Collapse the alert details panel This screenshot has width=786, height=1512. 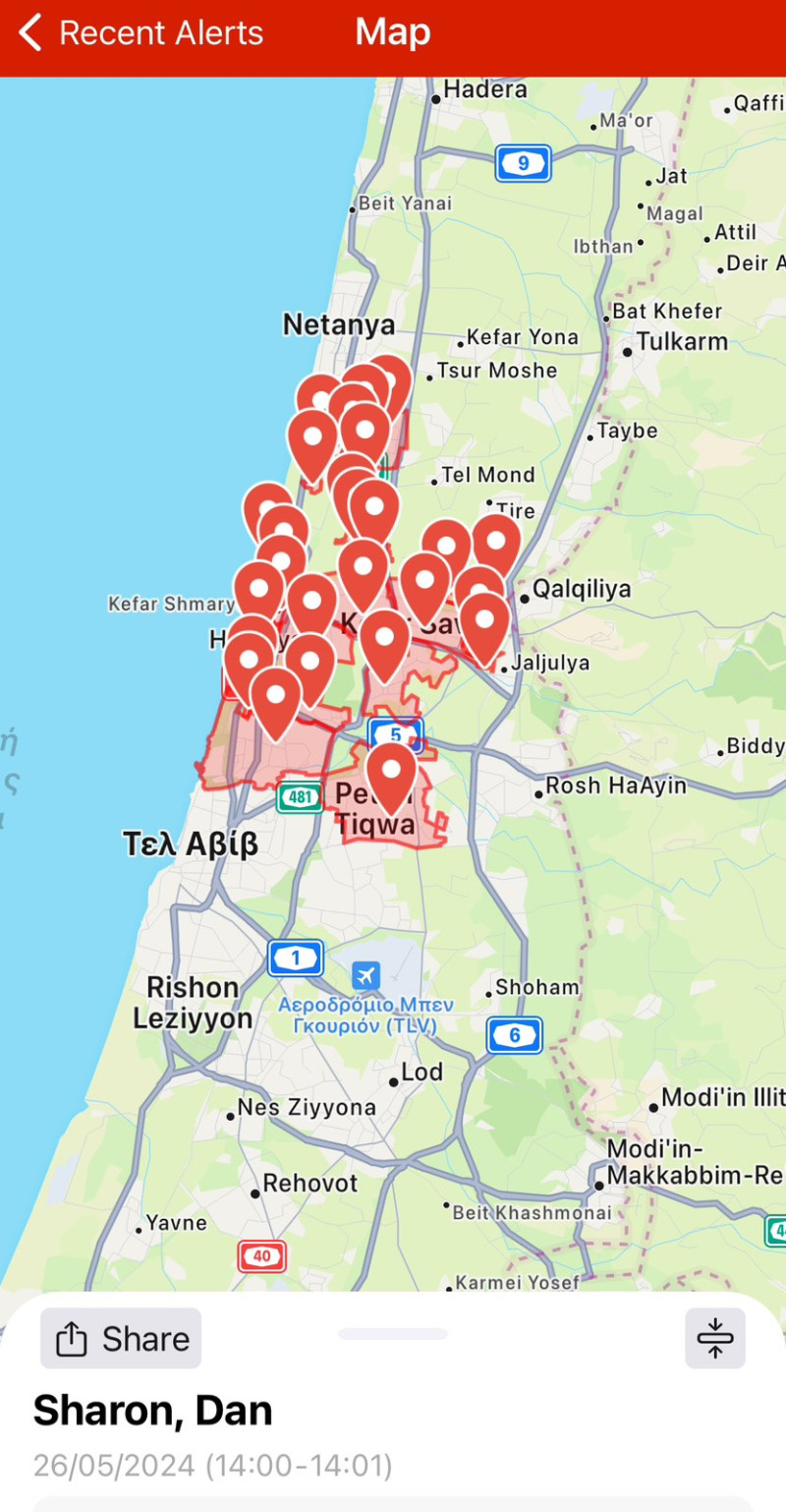pos(715,1339)
